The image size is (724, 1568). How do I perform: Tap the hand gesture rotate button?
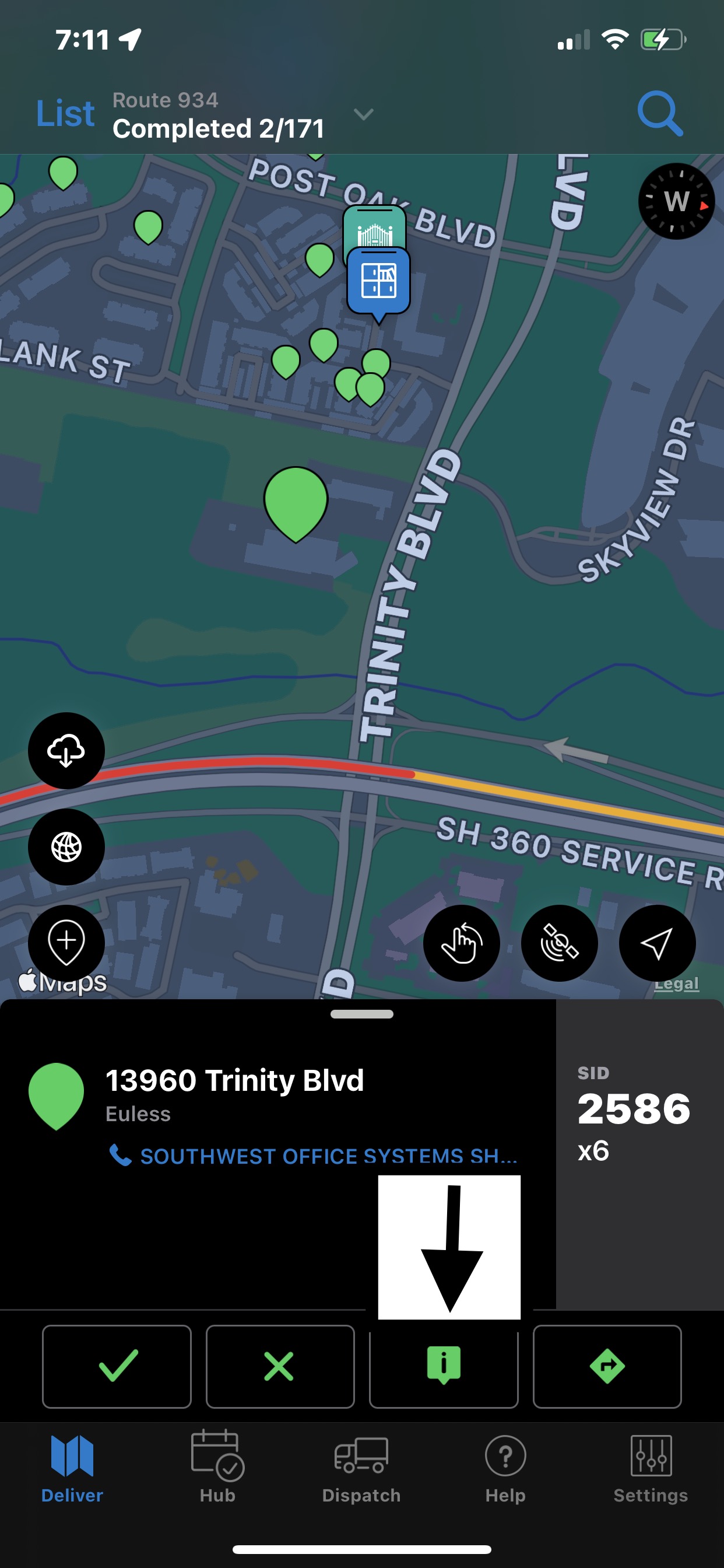coord(461,943)
